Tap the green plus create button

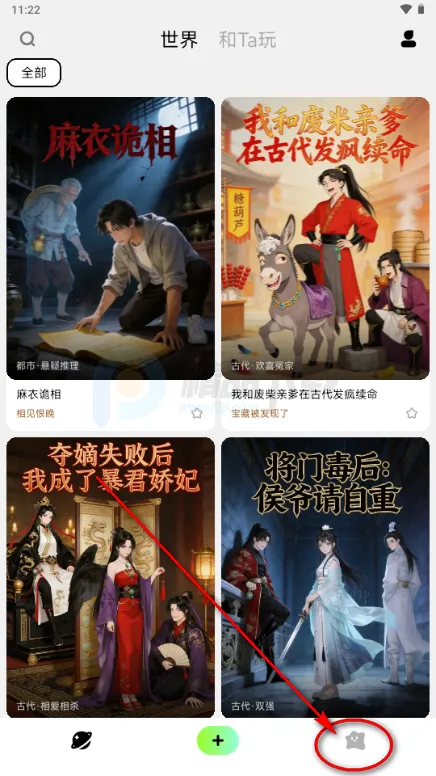click(x=218, y=741)
